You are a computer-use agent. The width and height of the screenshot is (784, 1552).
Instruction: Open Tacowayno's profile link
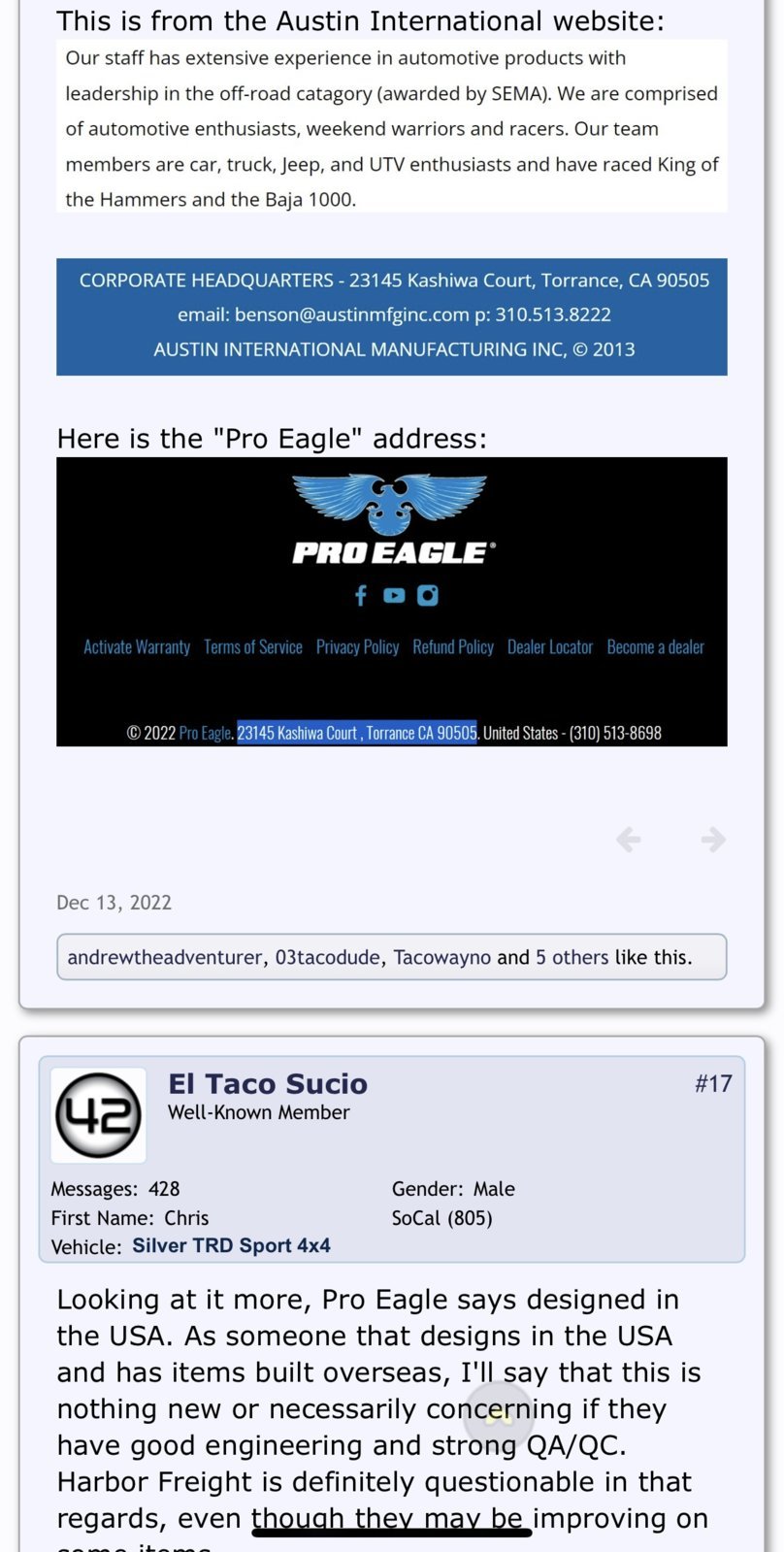pyautogui.click(x=441, y=957)
